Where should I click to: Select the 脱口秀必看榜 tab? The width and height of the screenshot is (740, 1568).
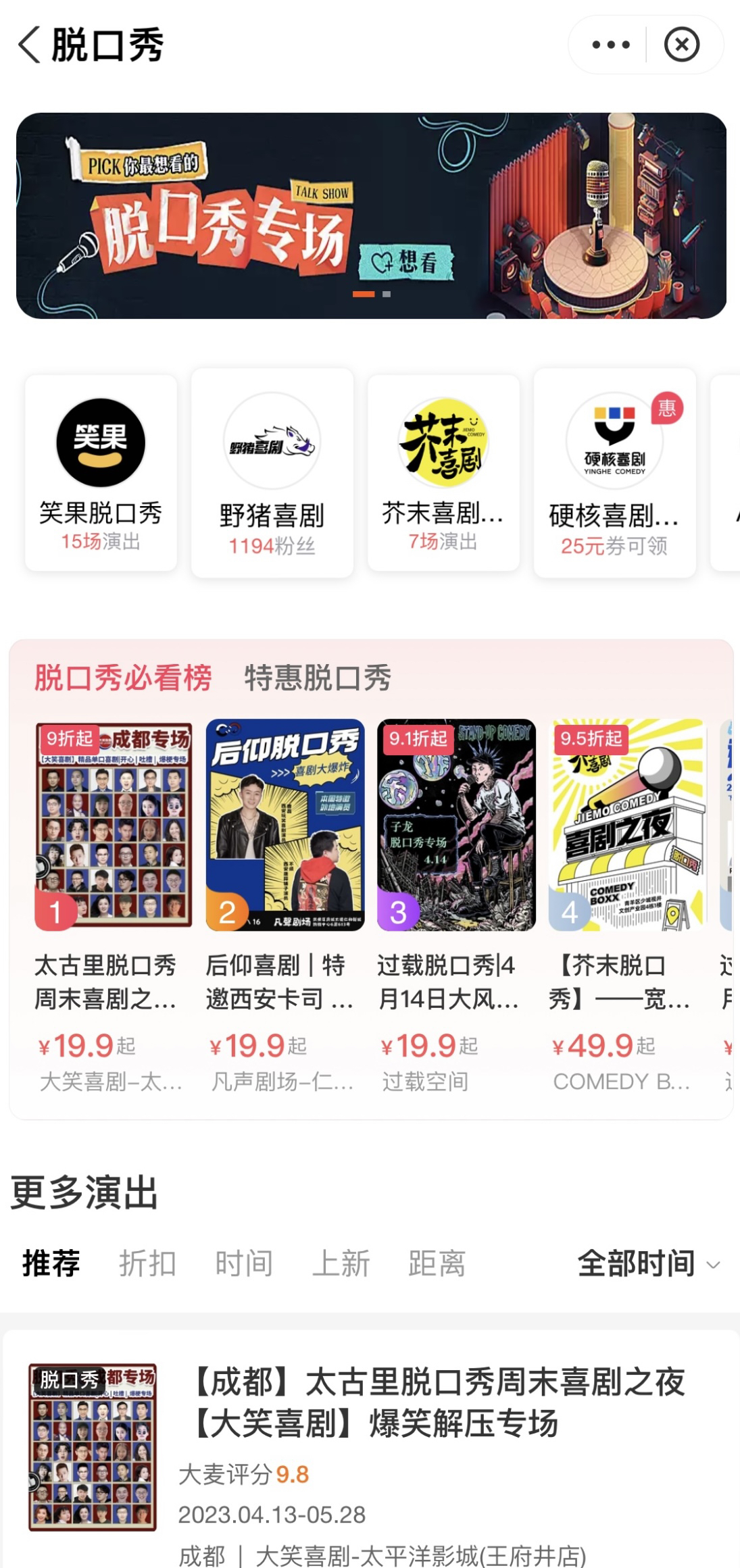123,678
